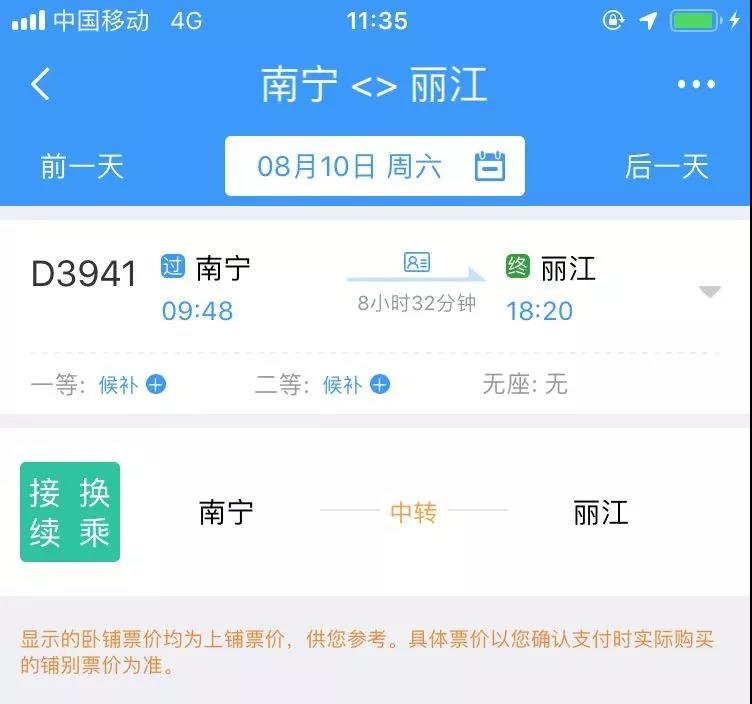Viewport: 752px width, 704px height.
Task: Open the 南宁 to 丽江 transfer (中转) option
Action: 413,513
